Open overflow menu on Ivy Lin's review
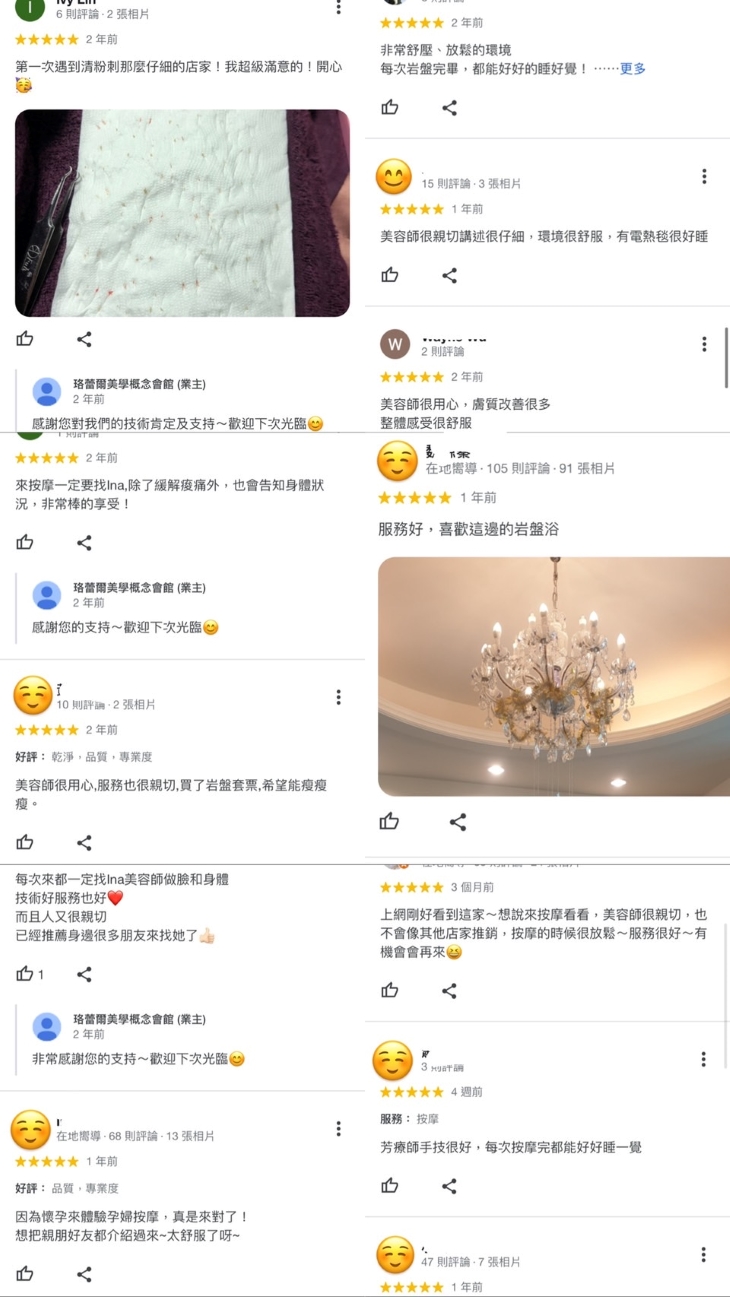 click(x=338, y=8)
